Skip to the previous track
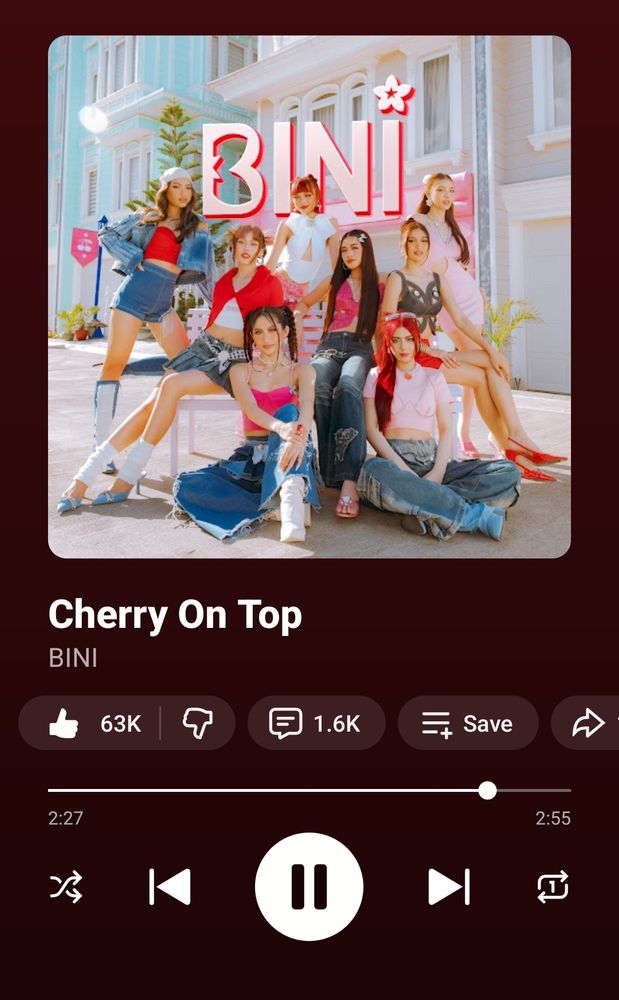 (x=170, y=887)
